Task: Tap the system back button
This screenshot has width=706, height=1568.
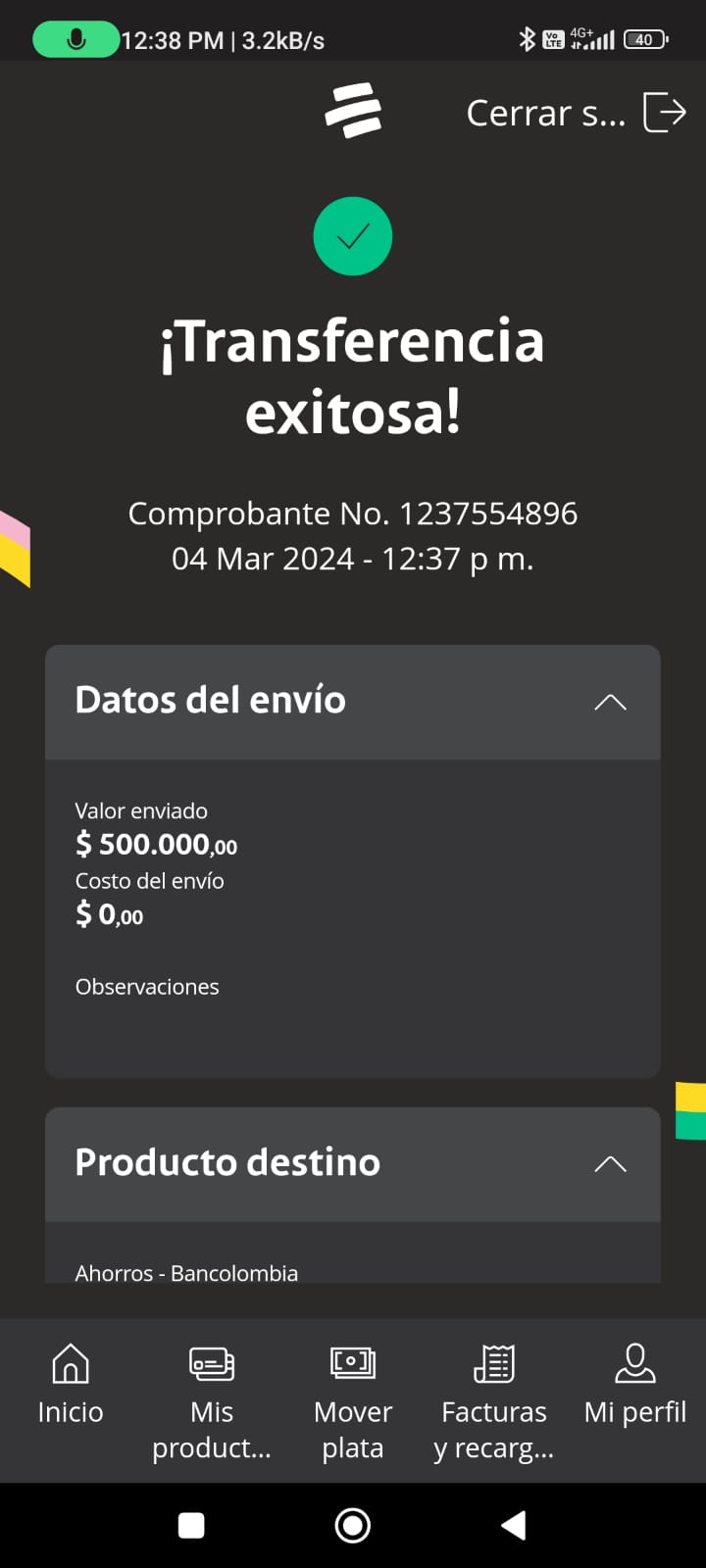Action: tap(514, 1525)
